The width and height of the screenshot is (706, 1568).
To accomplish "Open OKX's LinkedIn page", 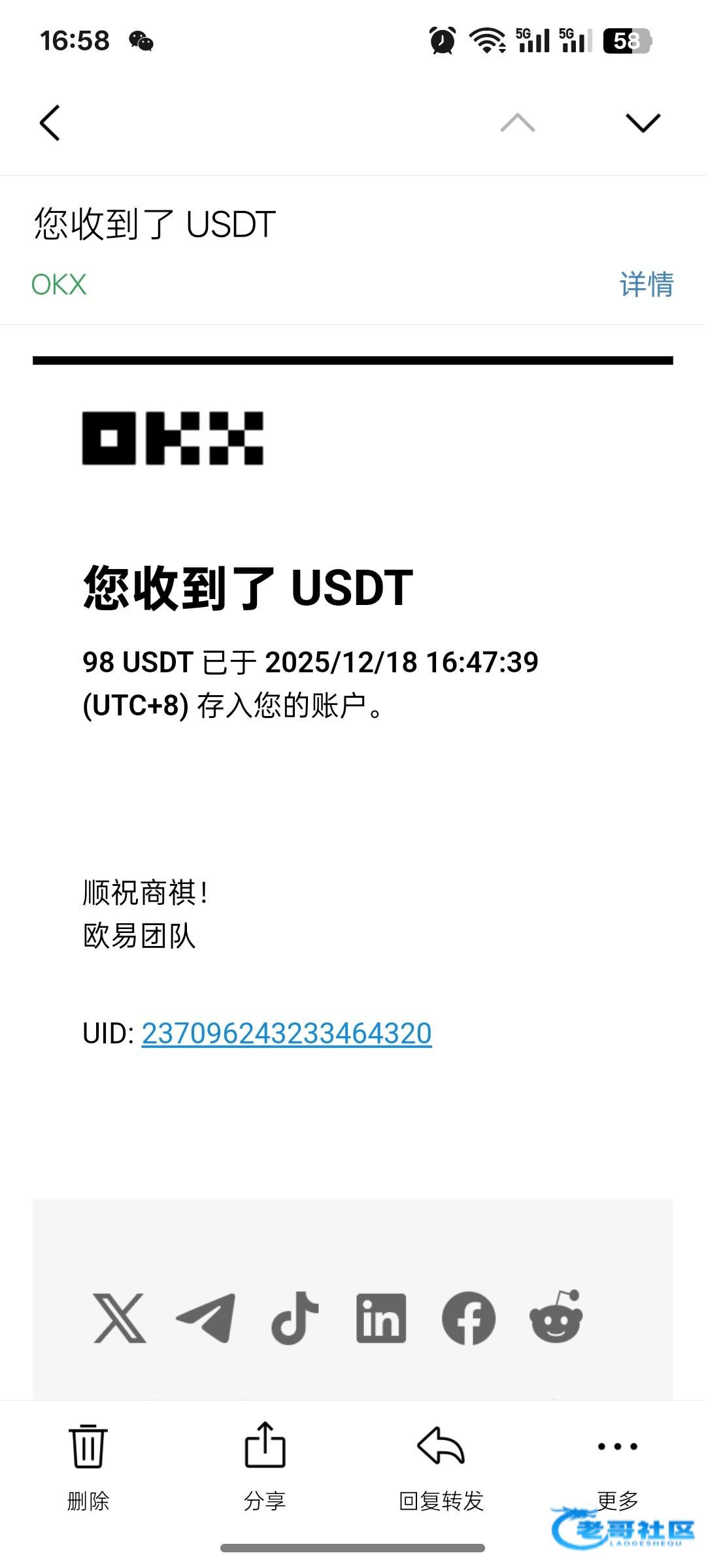I will pos(381,1318).
